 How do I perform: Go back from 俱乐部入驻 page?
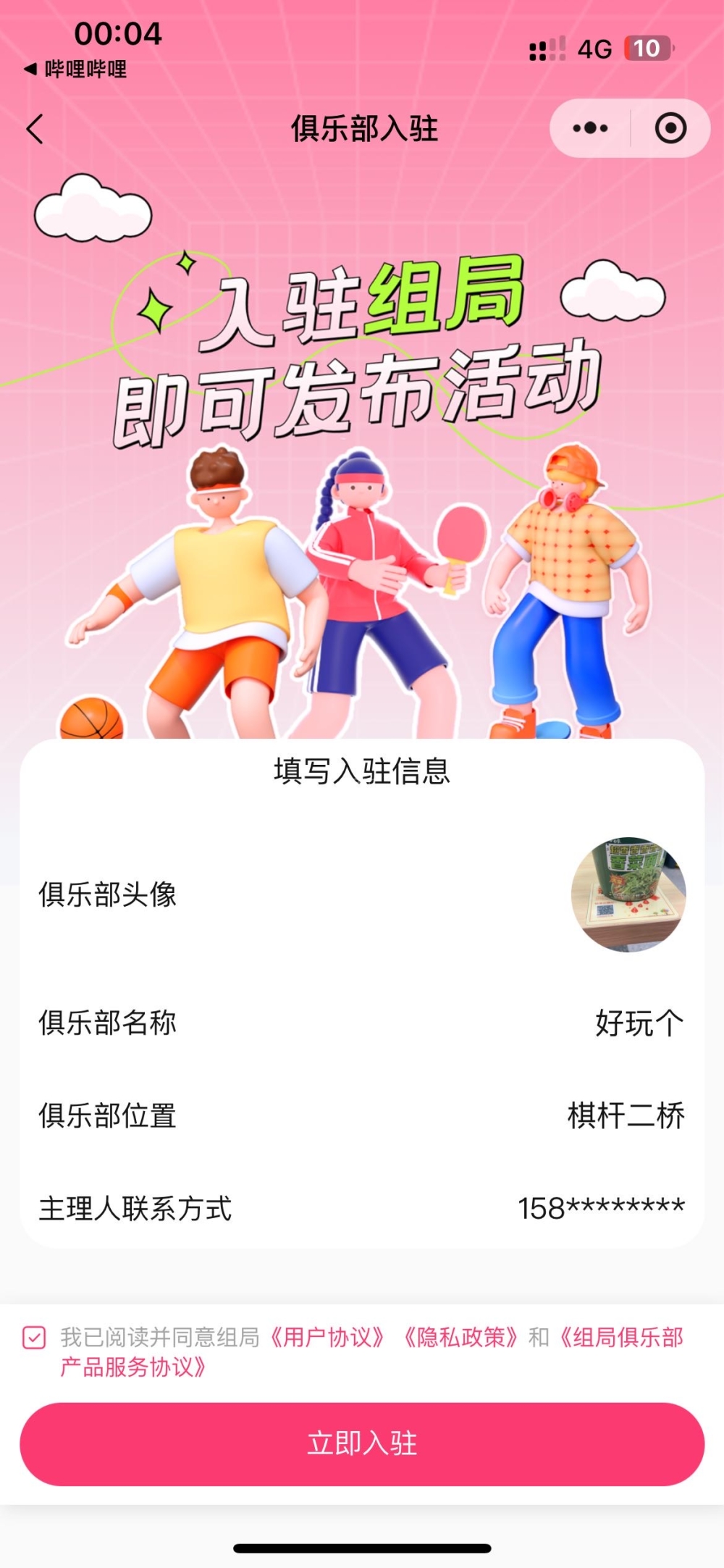(35, 129)
